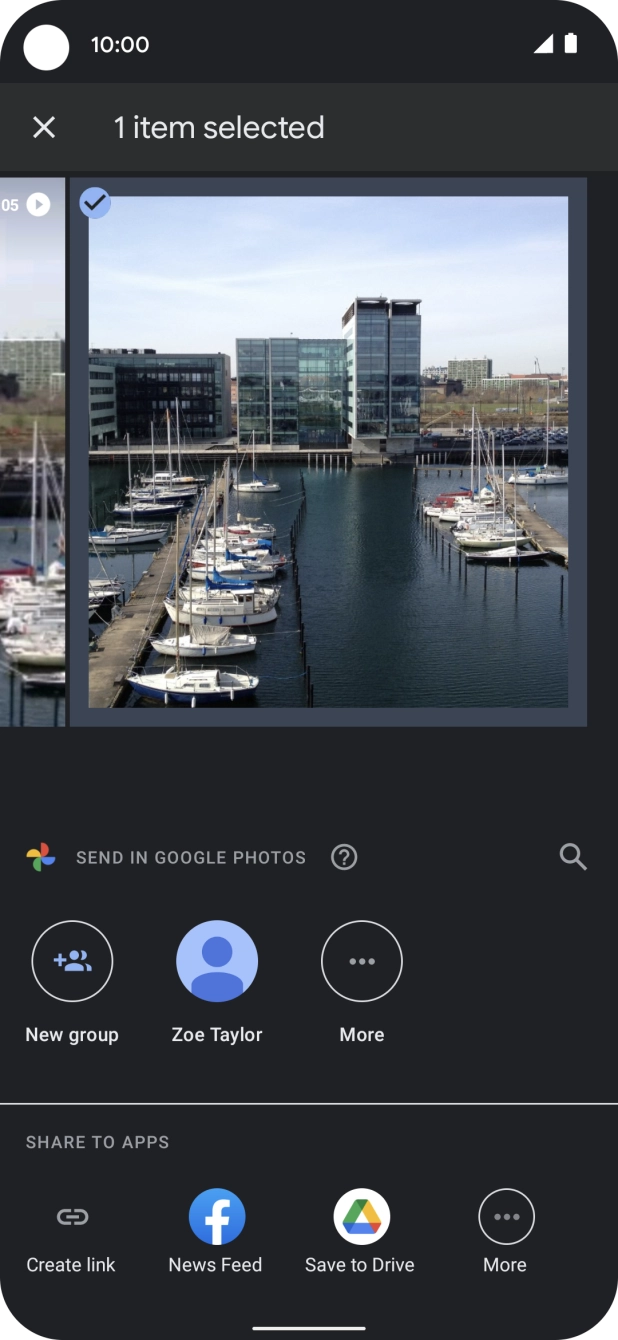Create a New group for sharing
This screenshot has width=618, height=1340.
(72, 962)
